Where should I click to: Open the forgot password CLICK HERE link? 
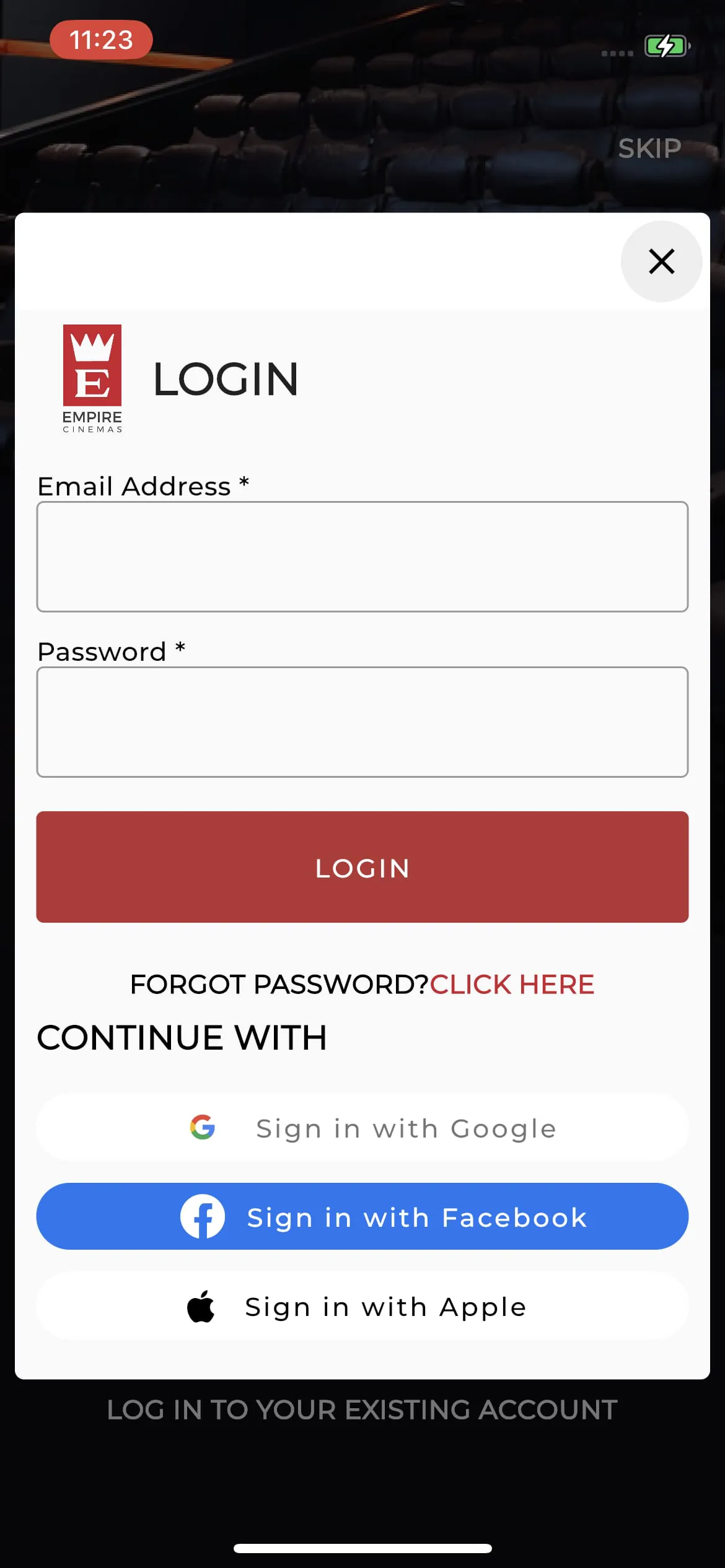click(512, 985)
